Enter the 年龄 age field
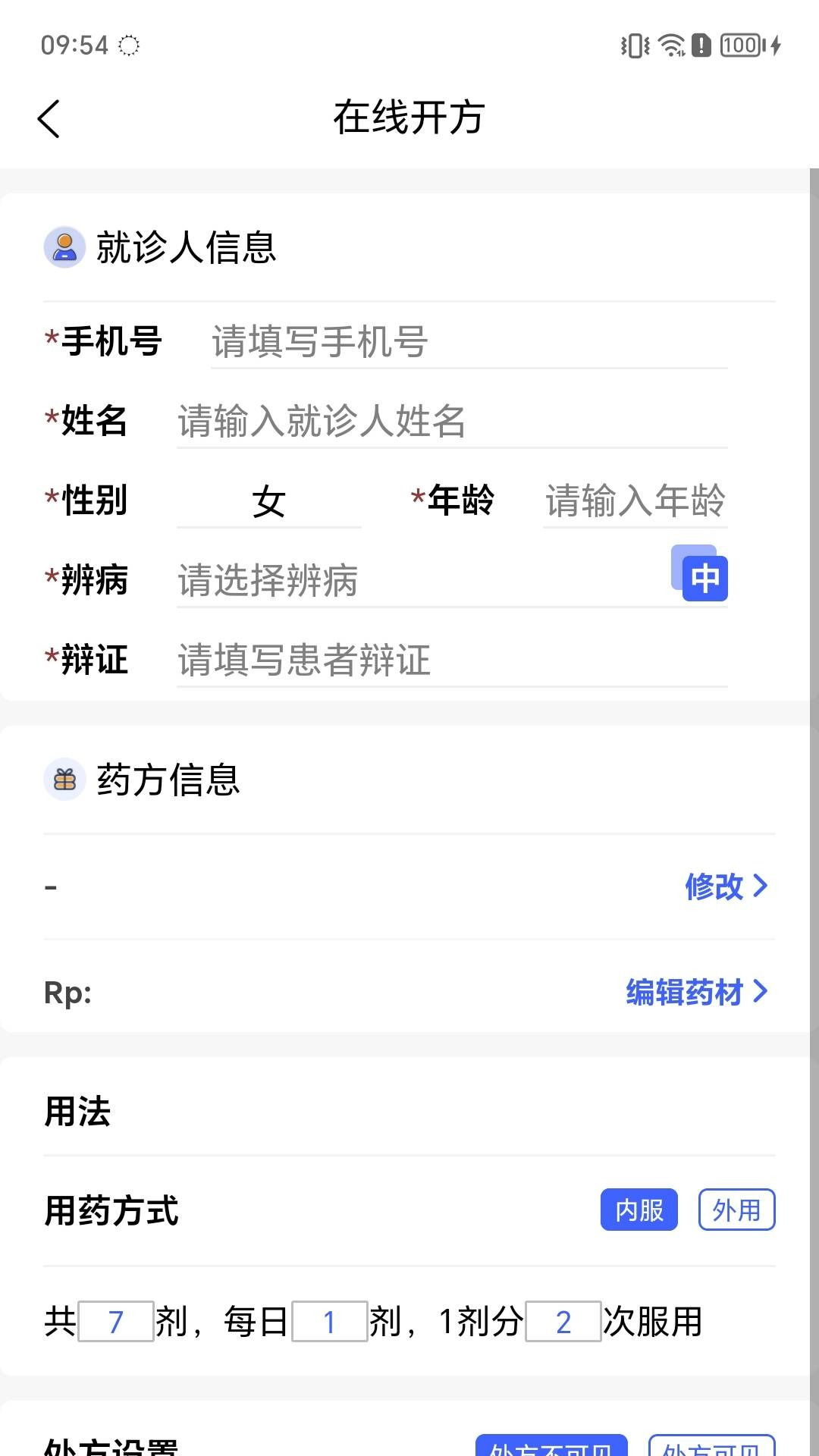819x1456 pixels. click(634, 501)
